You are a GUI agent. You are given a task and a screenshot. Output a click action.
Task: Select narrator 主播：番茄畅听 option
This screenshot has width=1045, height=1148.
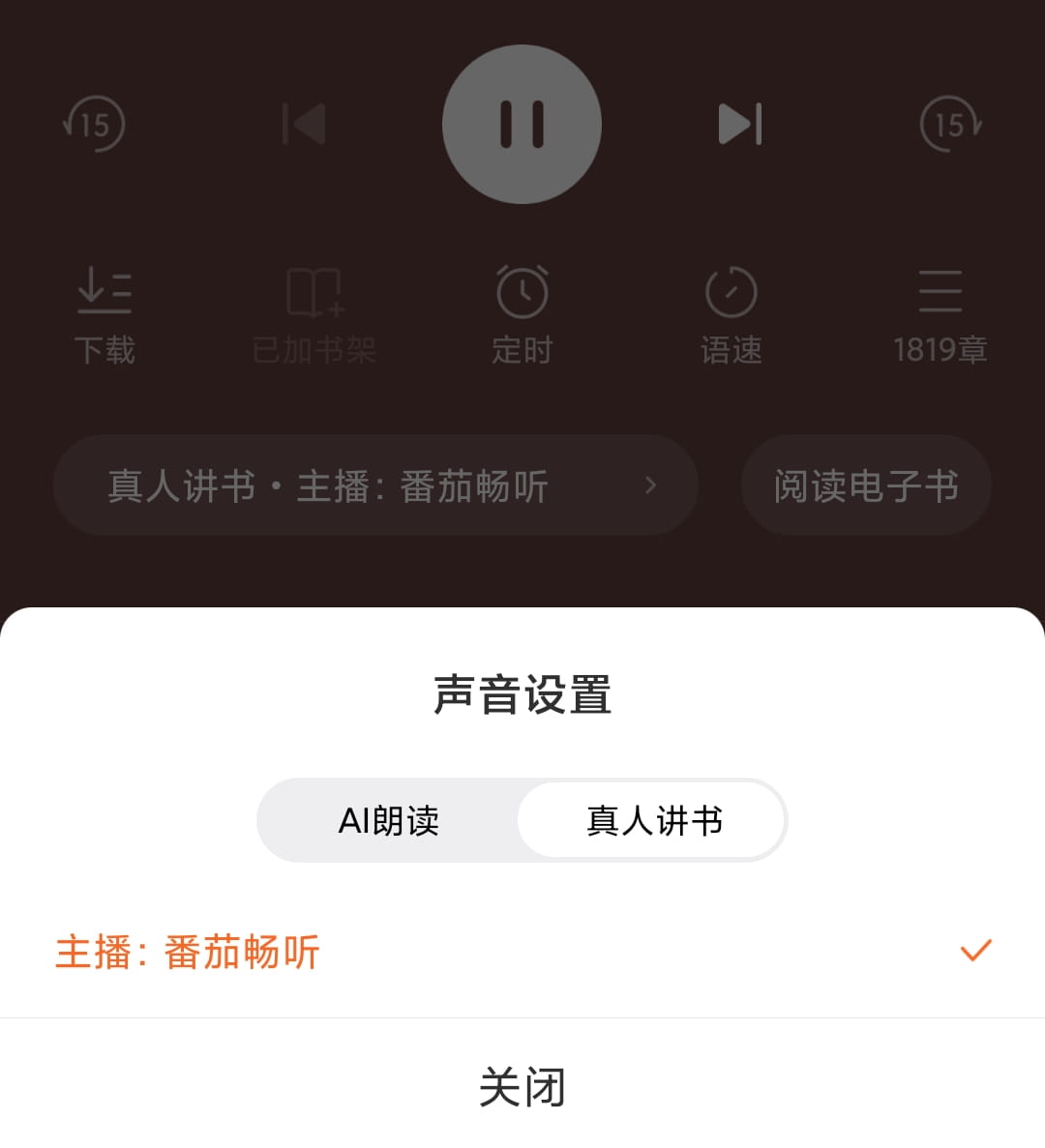pos(190,952)
